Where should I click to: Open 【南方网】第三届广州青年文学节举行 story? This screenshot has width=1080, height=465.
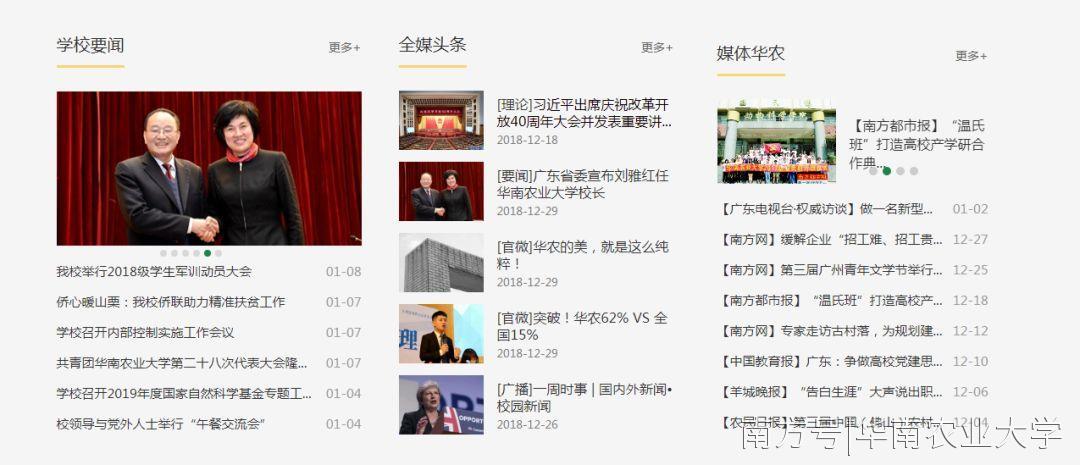pos(830,270)
